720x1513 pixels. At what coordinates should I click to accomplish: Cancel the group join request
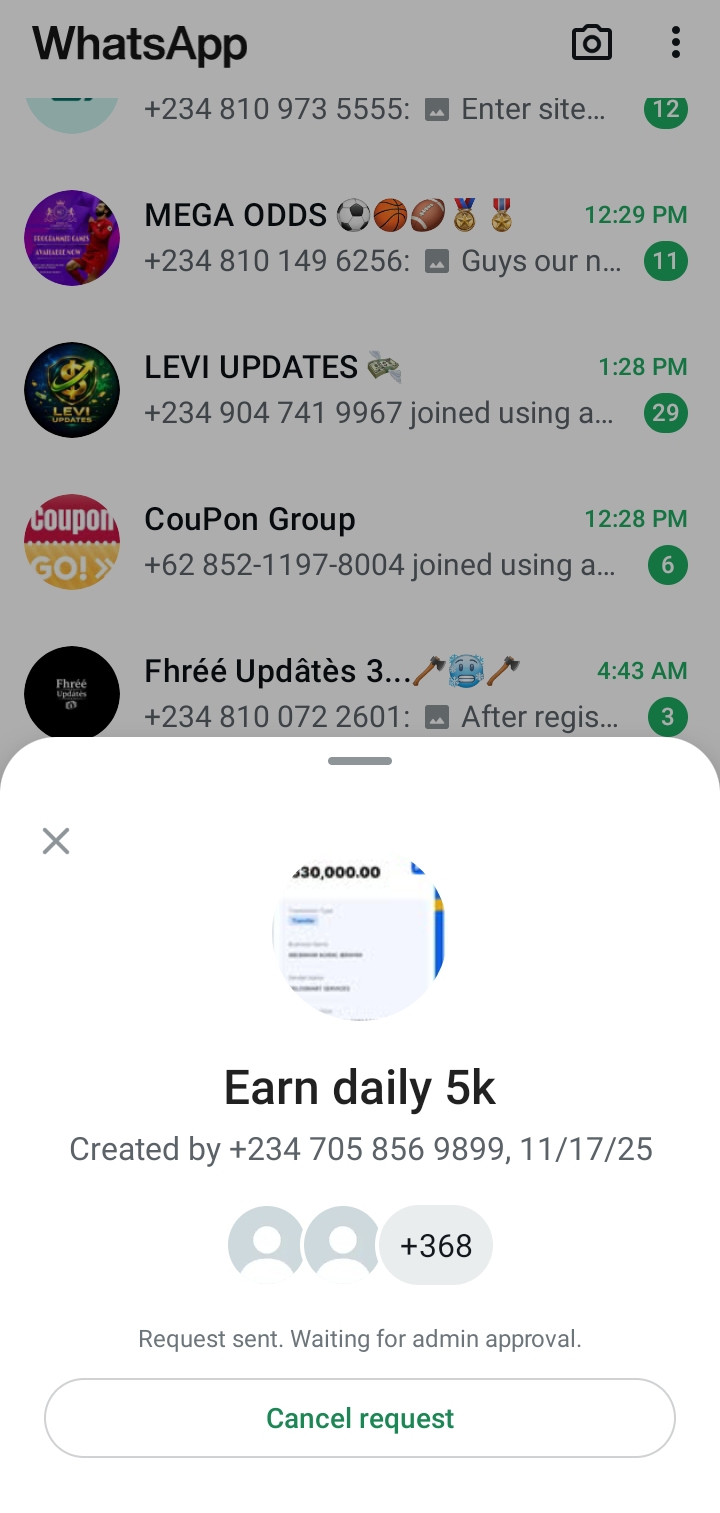[x=360, y=1418]
